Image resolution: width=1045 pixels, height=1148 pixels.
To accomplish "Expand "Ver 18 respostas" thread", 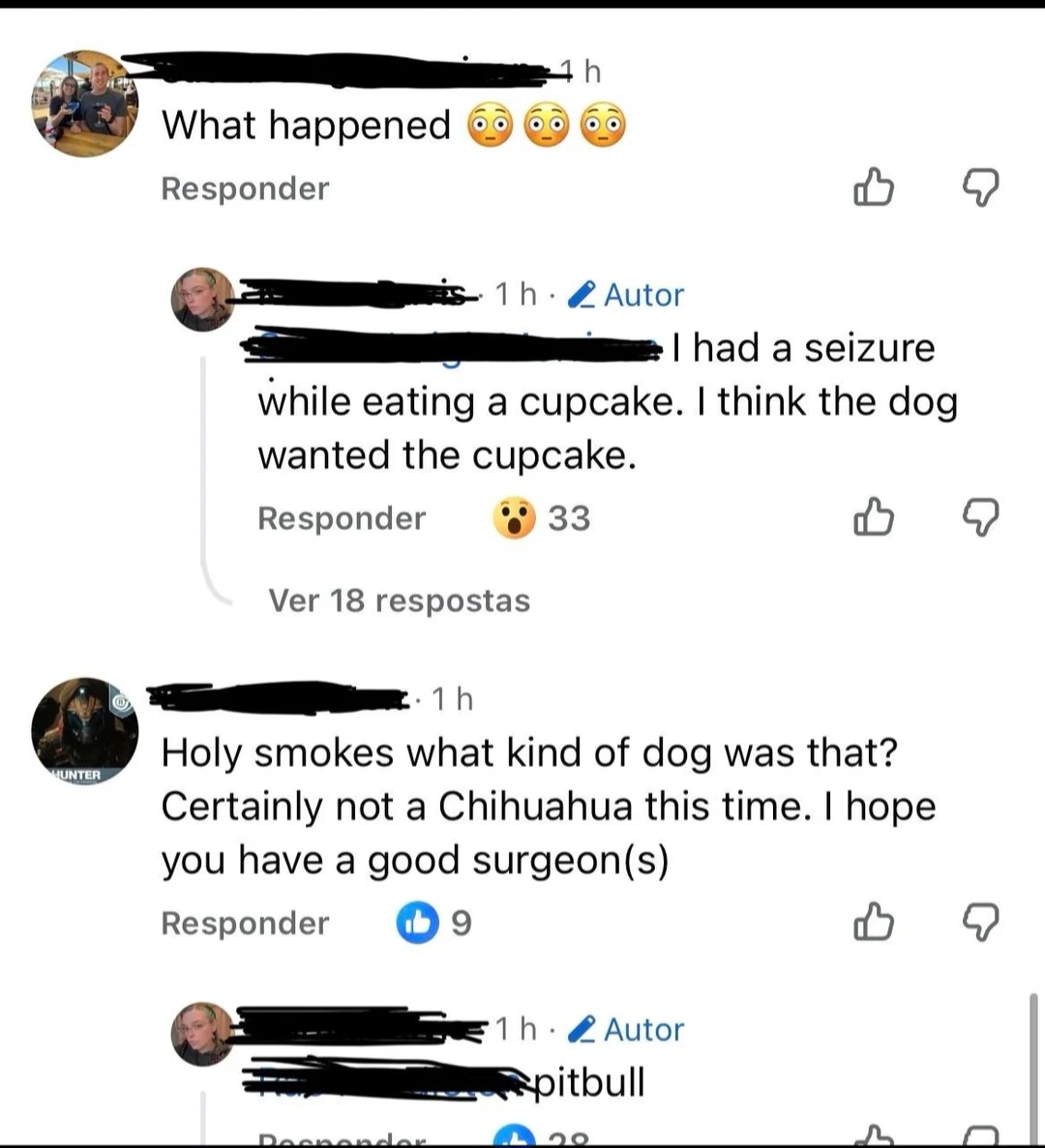I will click(x=399, y=601).
